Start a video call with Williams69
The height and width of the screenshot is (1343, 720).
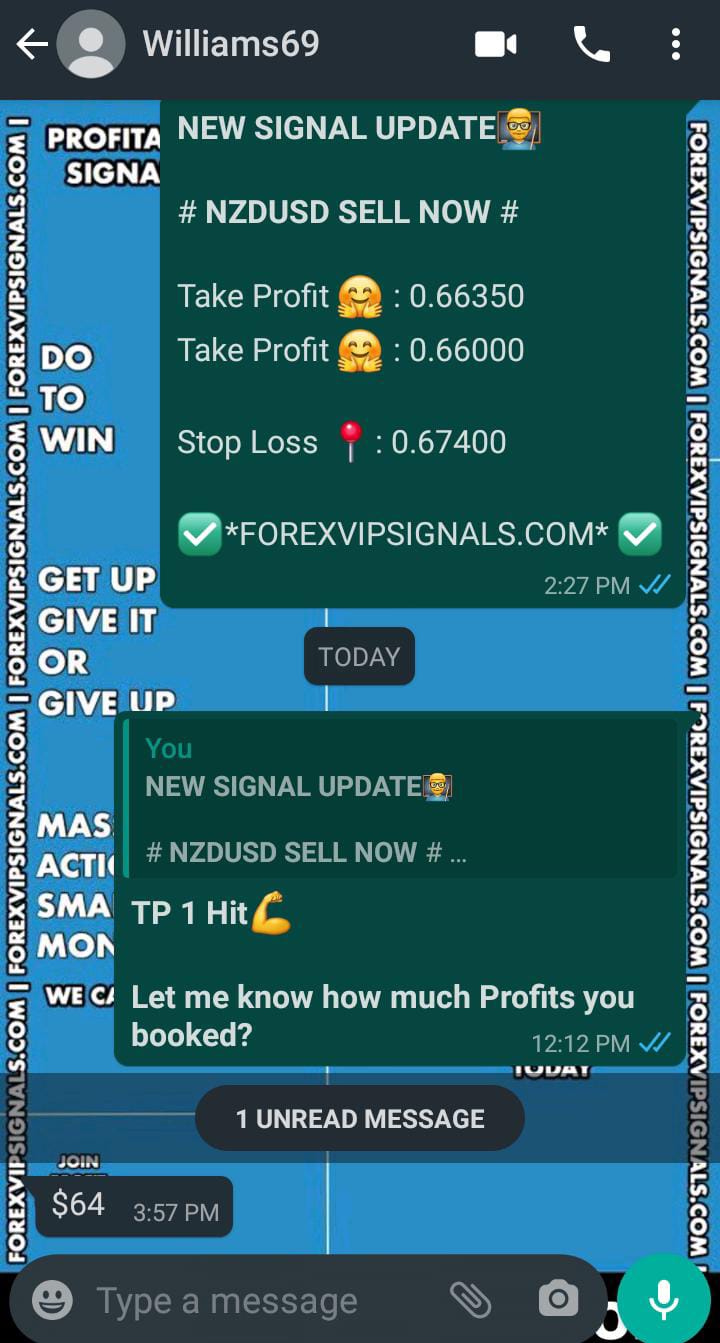(495, 45)
